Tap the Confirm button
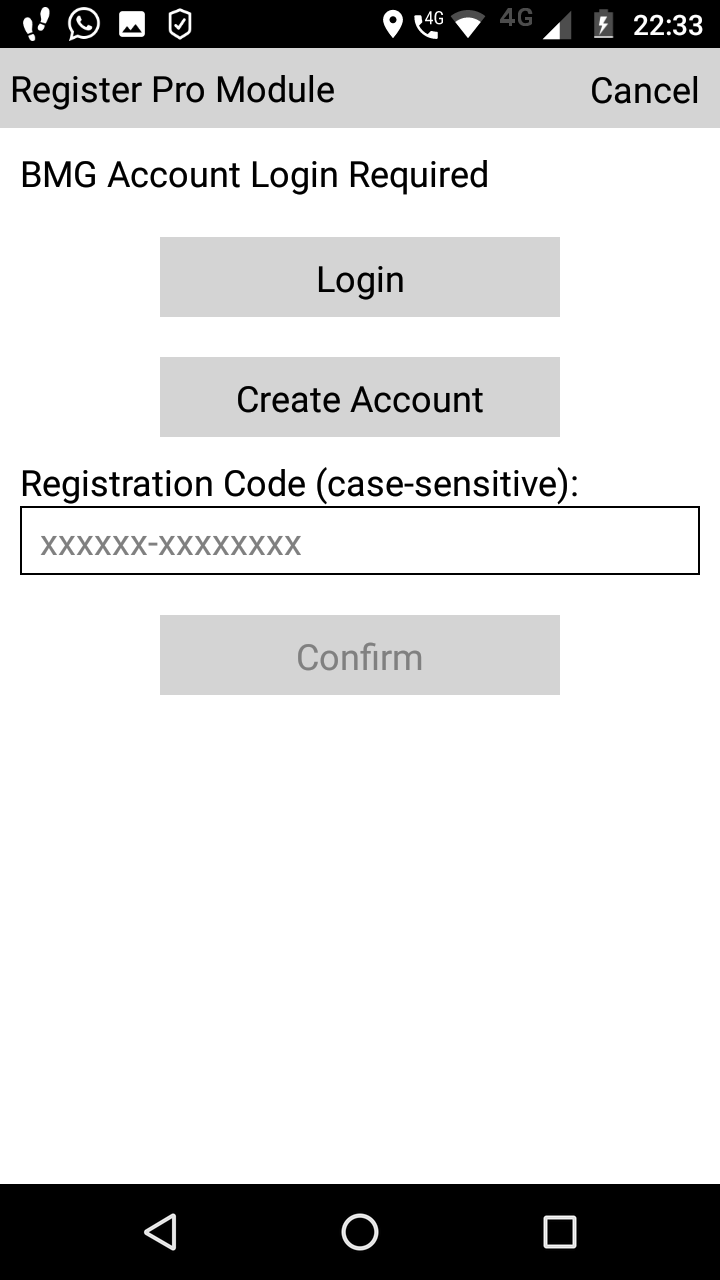The width and height of the screenshot is (720, 1280). click(360, 655)
